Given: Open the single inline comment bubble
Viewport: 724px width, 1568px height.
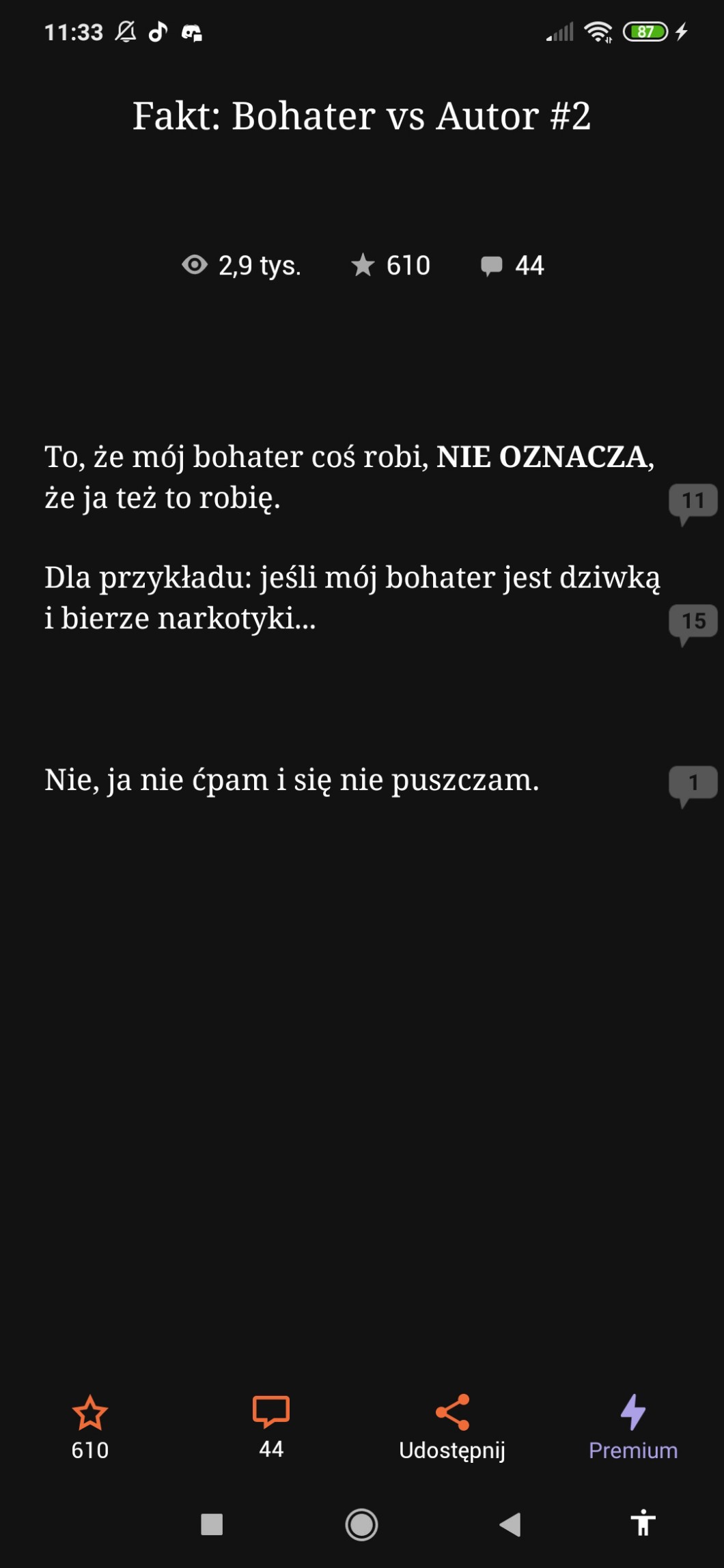Looking at the screenshot, I should (x=693, y=786).
